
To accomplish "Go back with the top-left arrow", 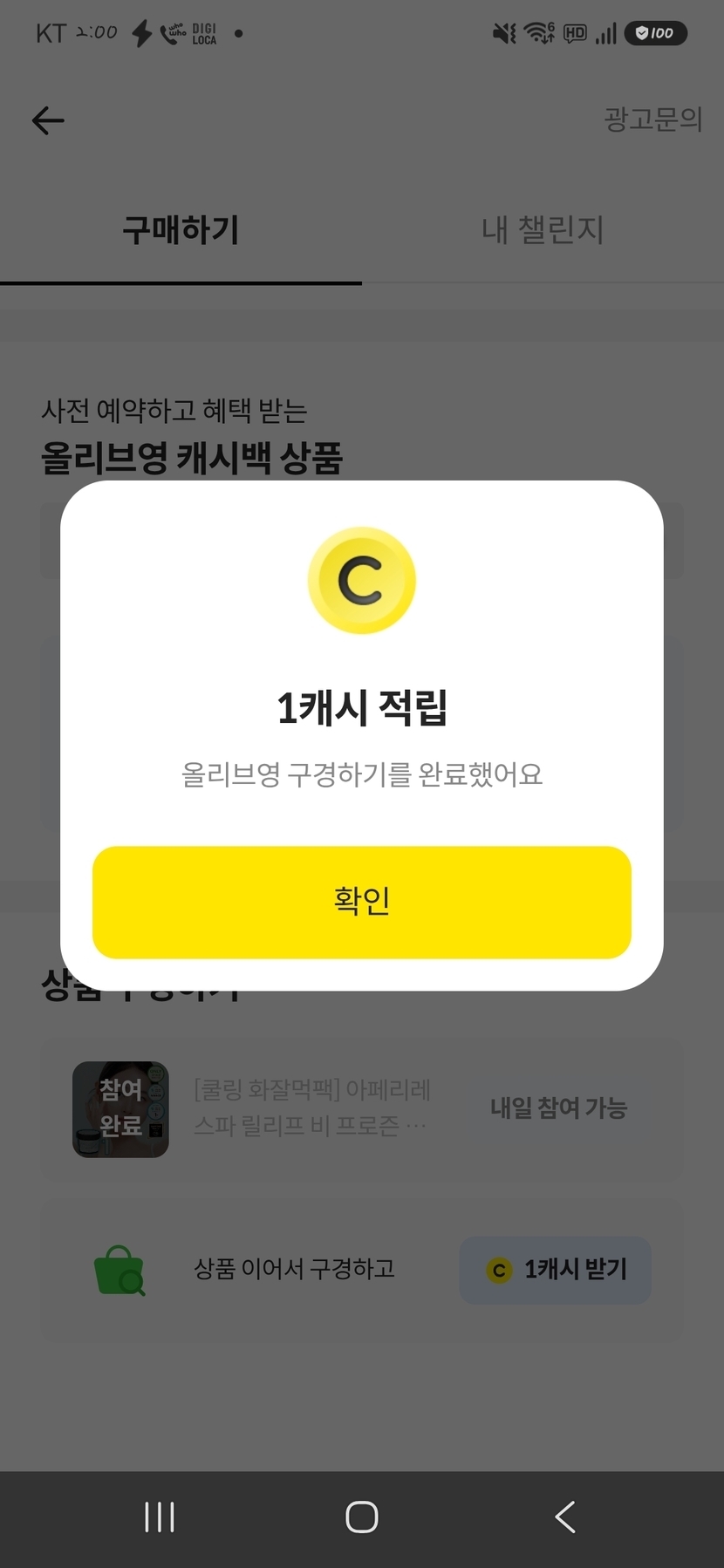I will [x=48, y=120].
